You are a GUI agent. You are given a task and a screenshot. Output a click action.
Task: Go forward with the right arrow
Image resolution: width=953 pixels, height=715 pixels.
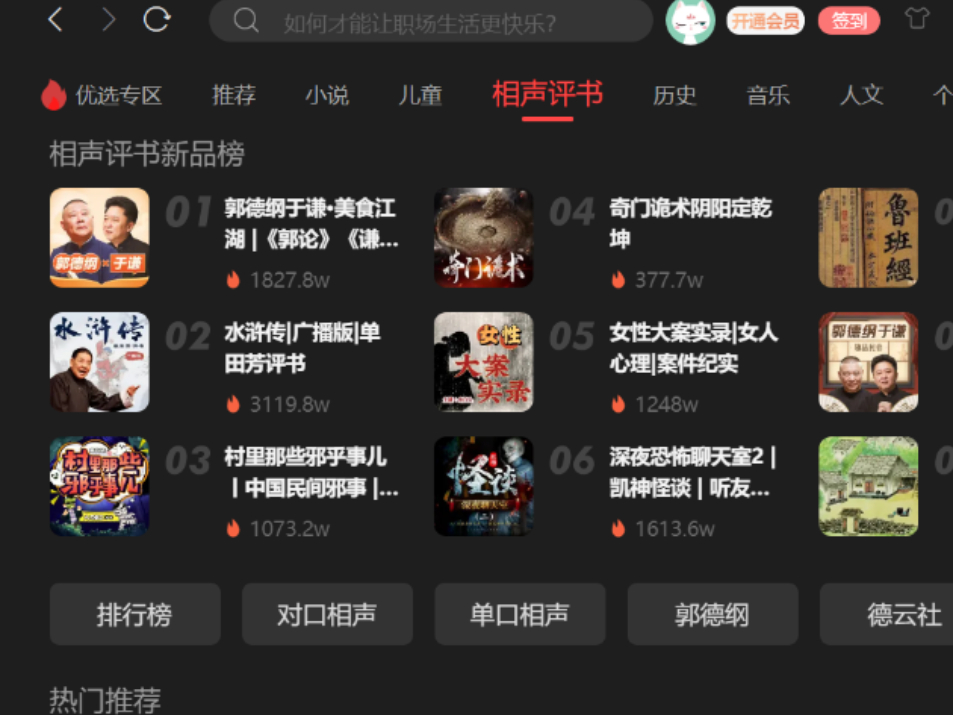tap(108, 19)
